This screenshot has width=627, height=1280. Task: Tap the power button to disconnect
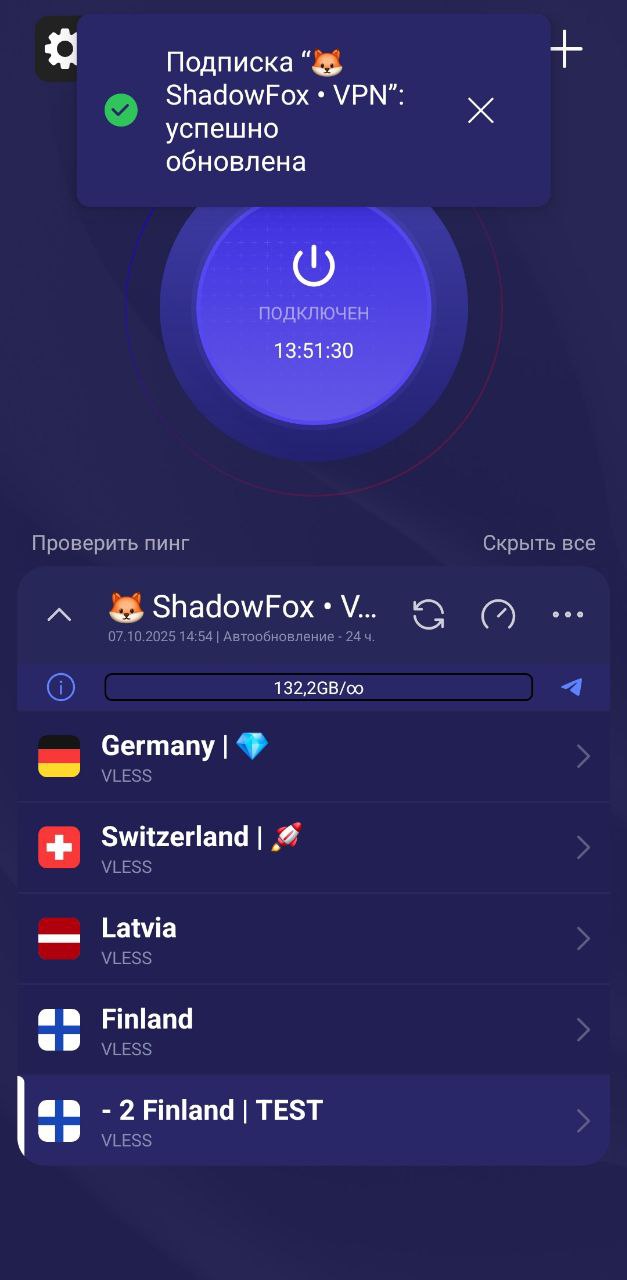click(314, 268)
